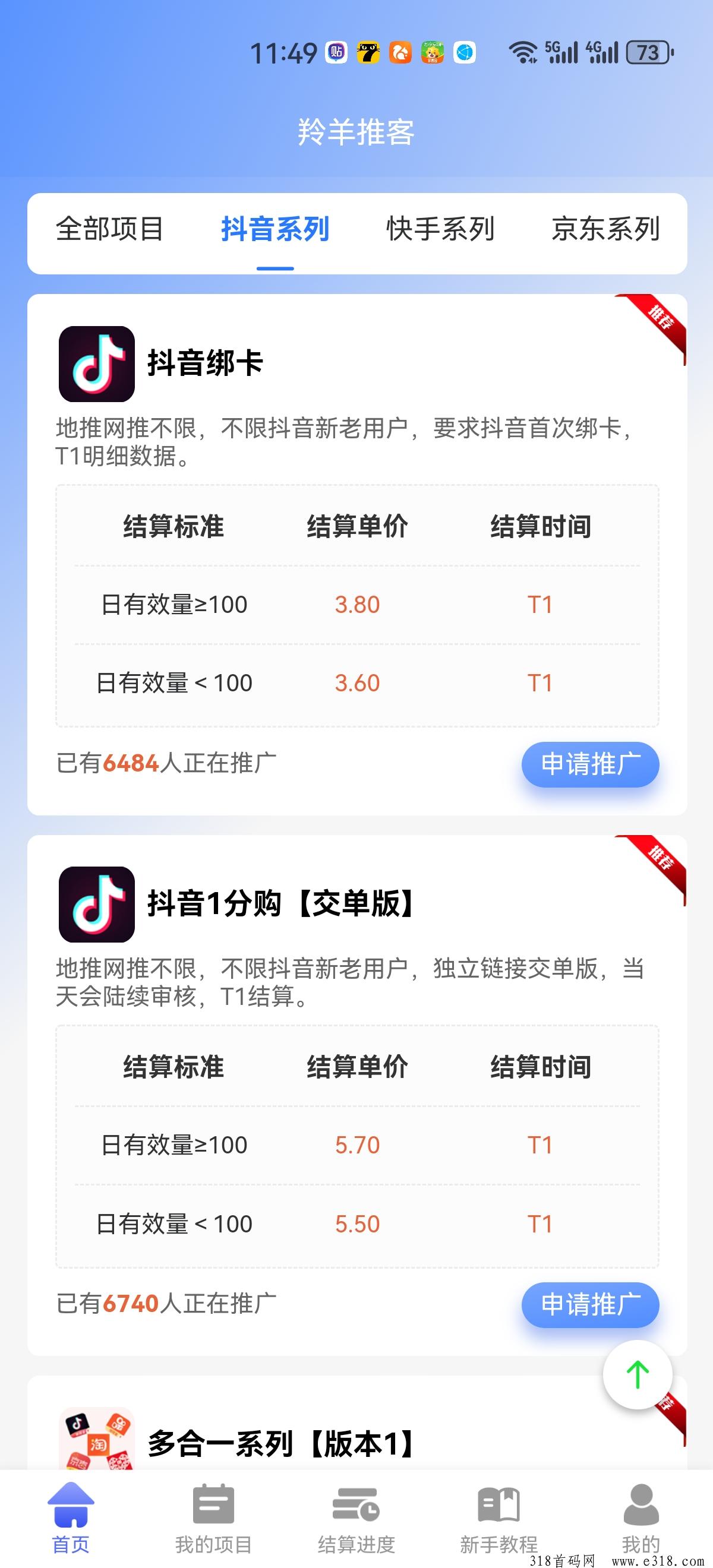
Task: Switch to the 全部项目 tab
Action: click(x=109, y=229)
